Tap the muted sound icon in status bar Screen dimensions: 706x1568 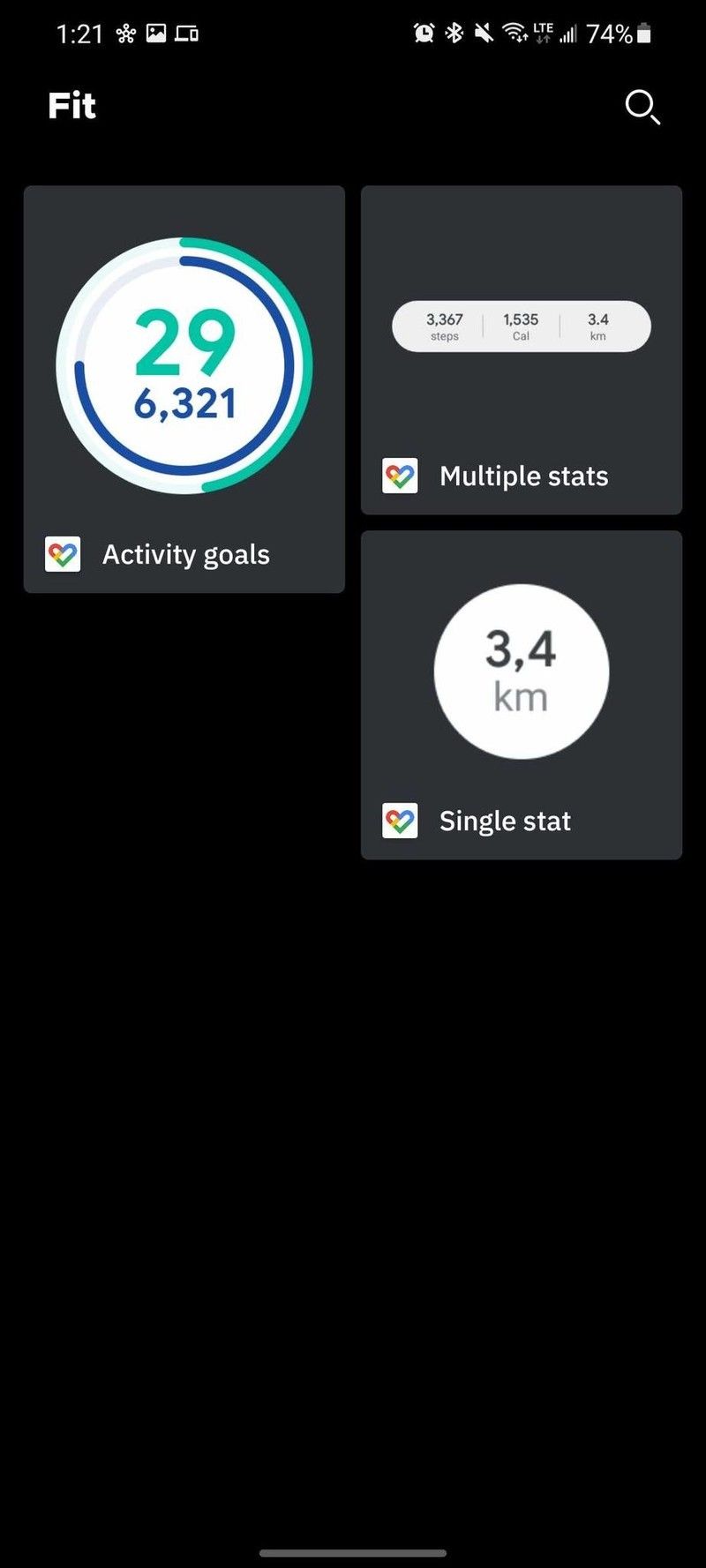tap(484, 33)
